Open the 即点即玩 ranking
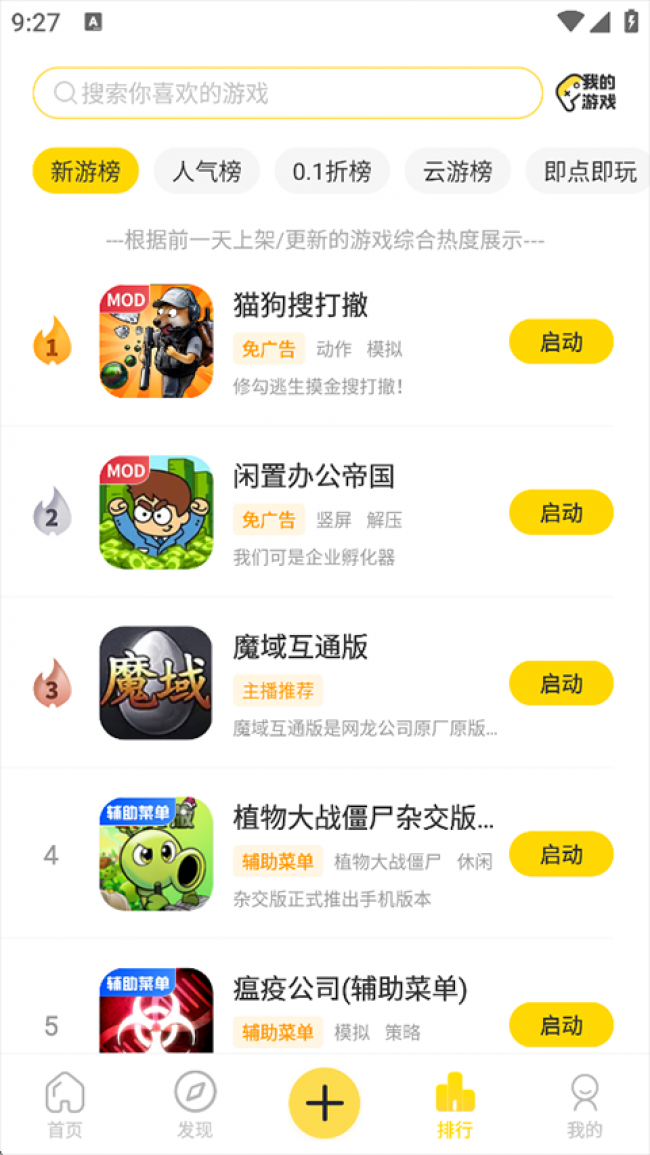650x1155 pixels. click(589, 172)
